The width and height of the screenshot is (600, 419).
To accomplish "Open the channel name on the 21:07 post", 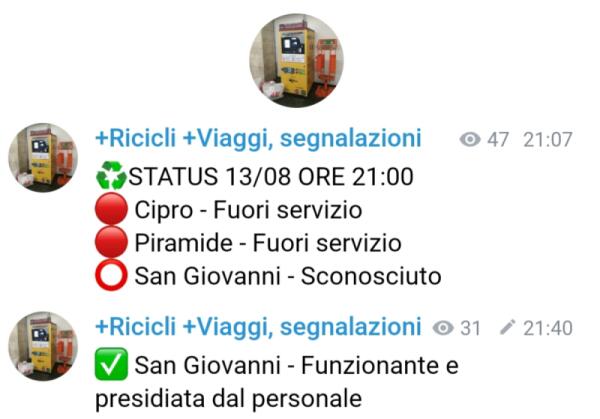I will click(x=257, y=139).
